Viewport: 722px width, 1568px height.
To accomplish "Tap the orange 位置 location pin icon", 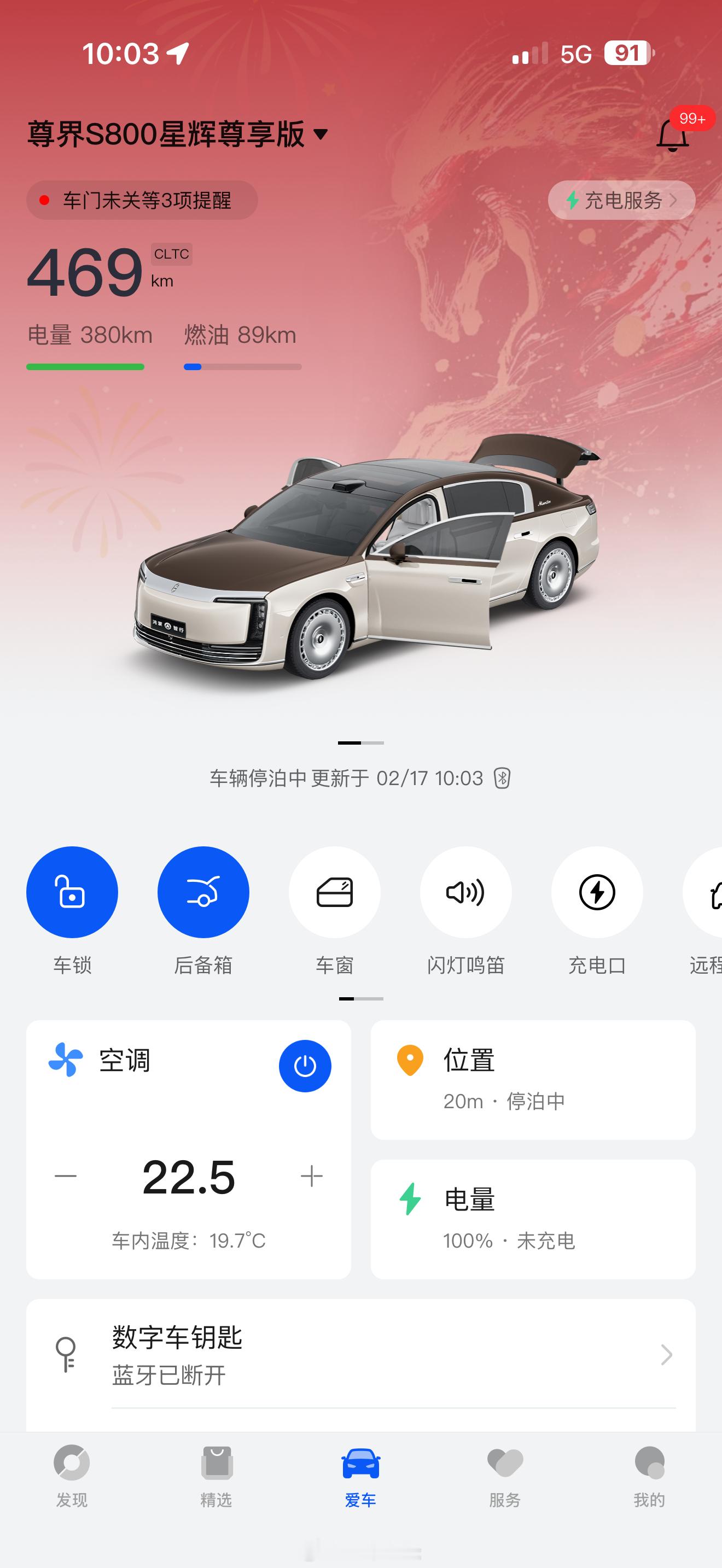I will click(x=410, y=1060).
